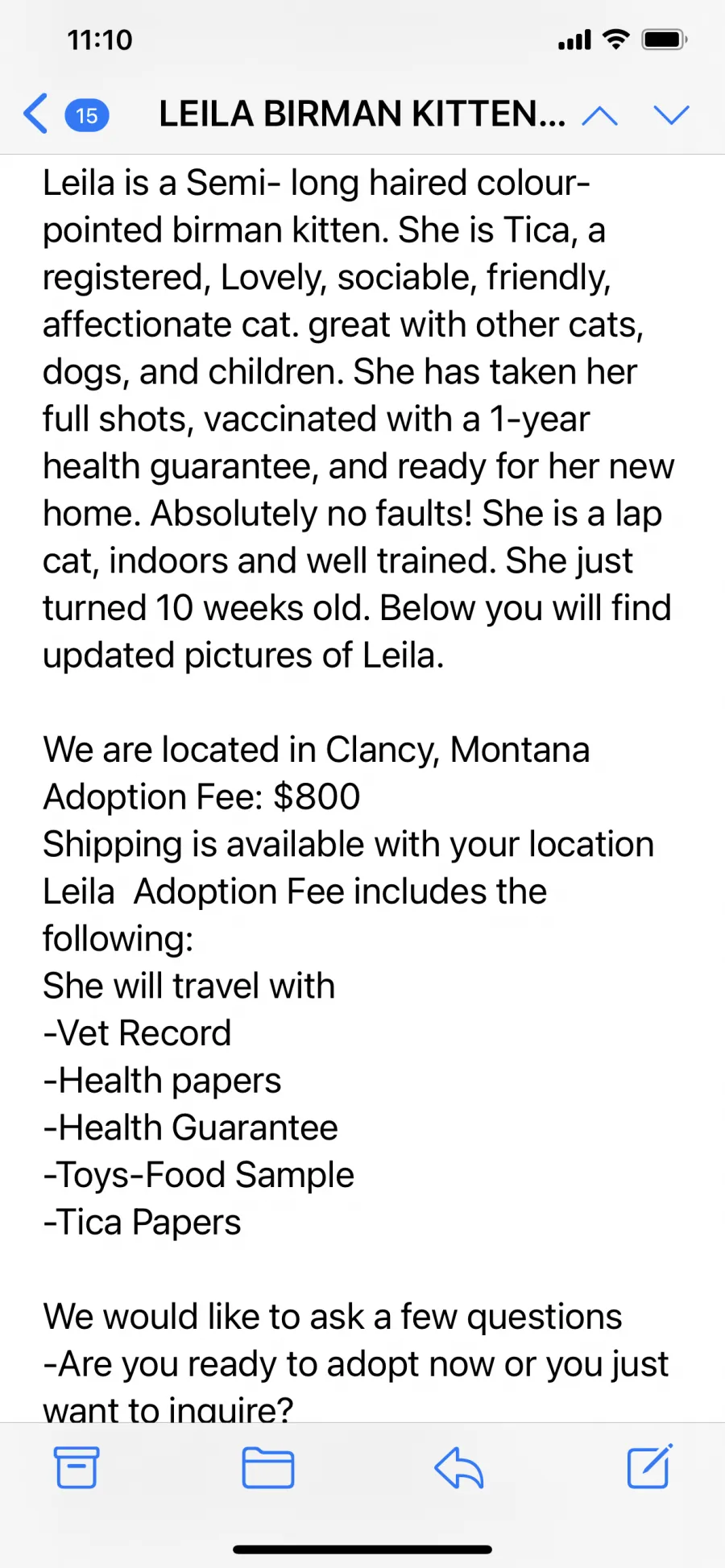Open the reply options arrow
This screenshot has height=1568, width=725.
tap(458, 1467)
